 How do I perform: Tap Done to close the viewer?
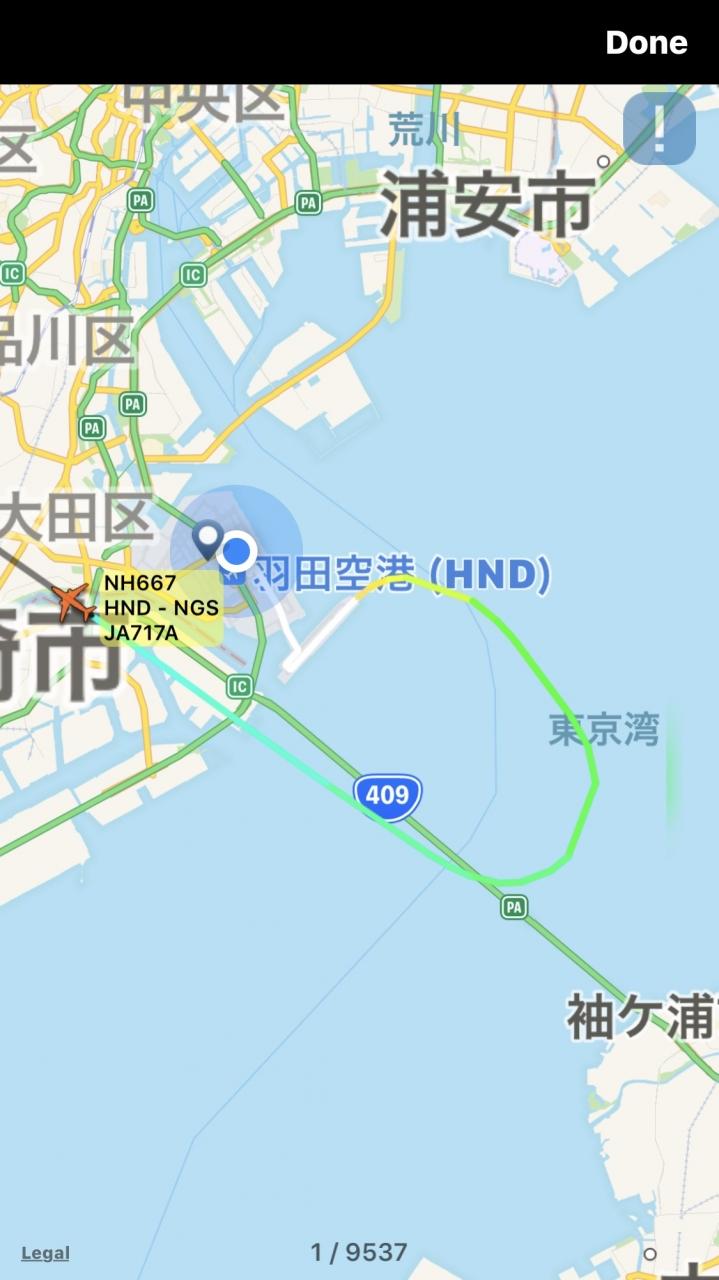point(646,42)
